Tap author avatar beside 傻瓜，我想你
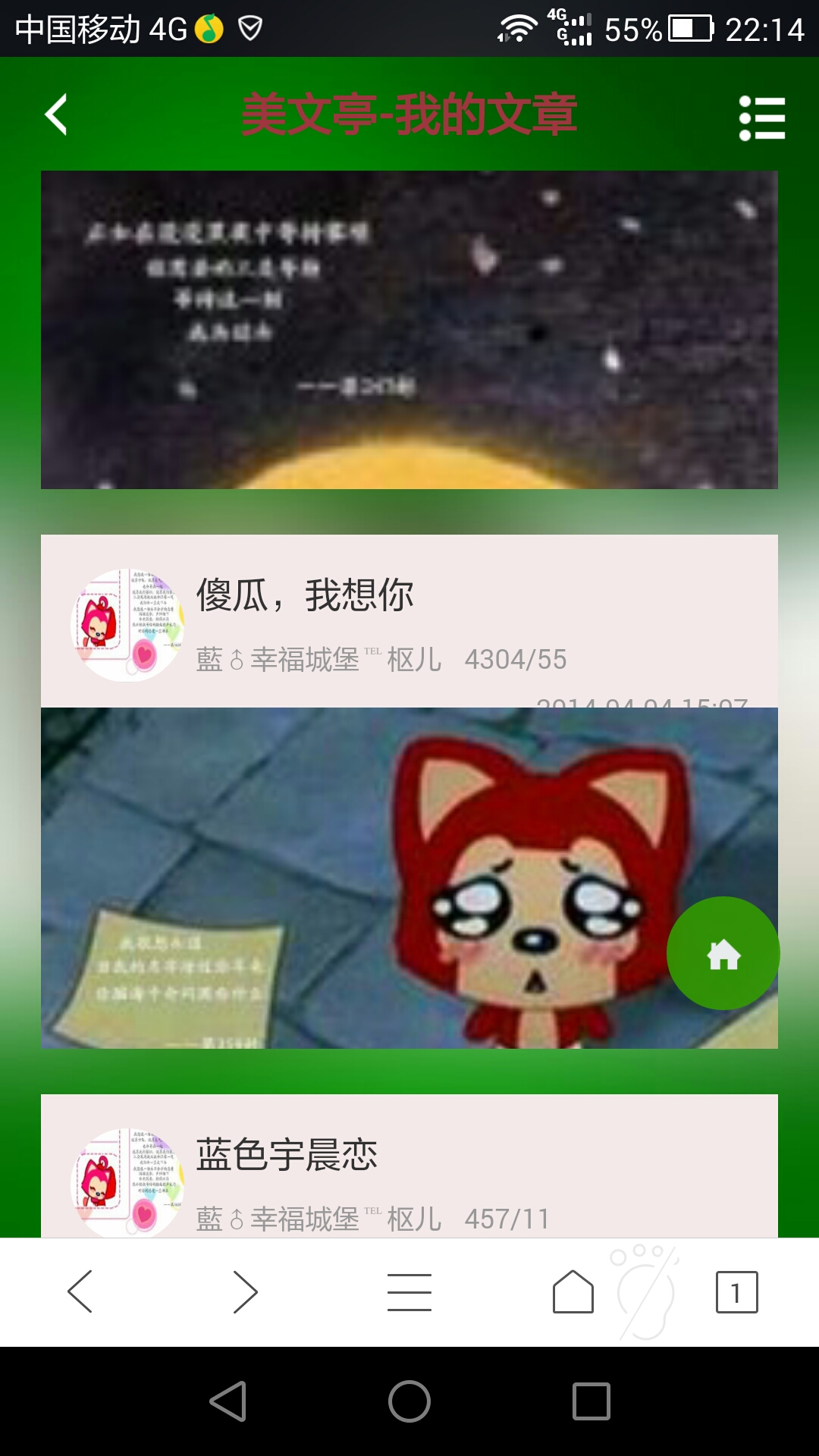Screen dimensions: 819x1456 [127, 626]
